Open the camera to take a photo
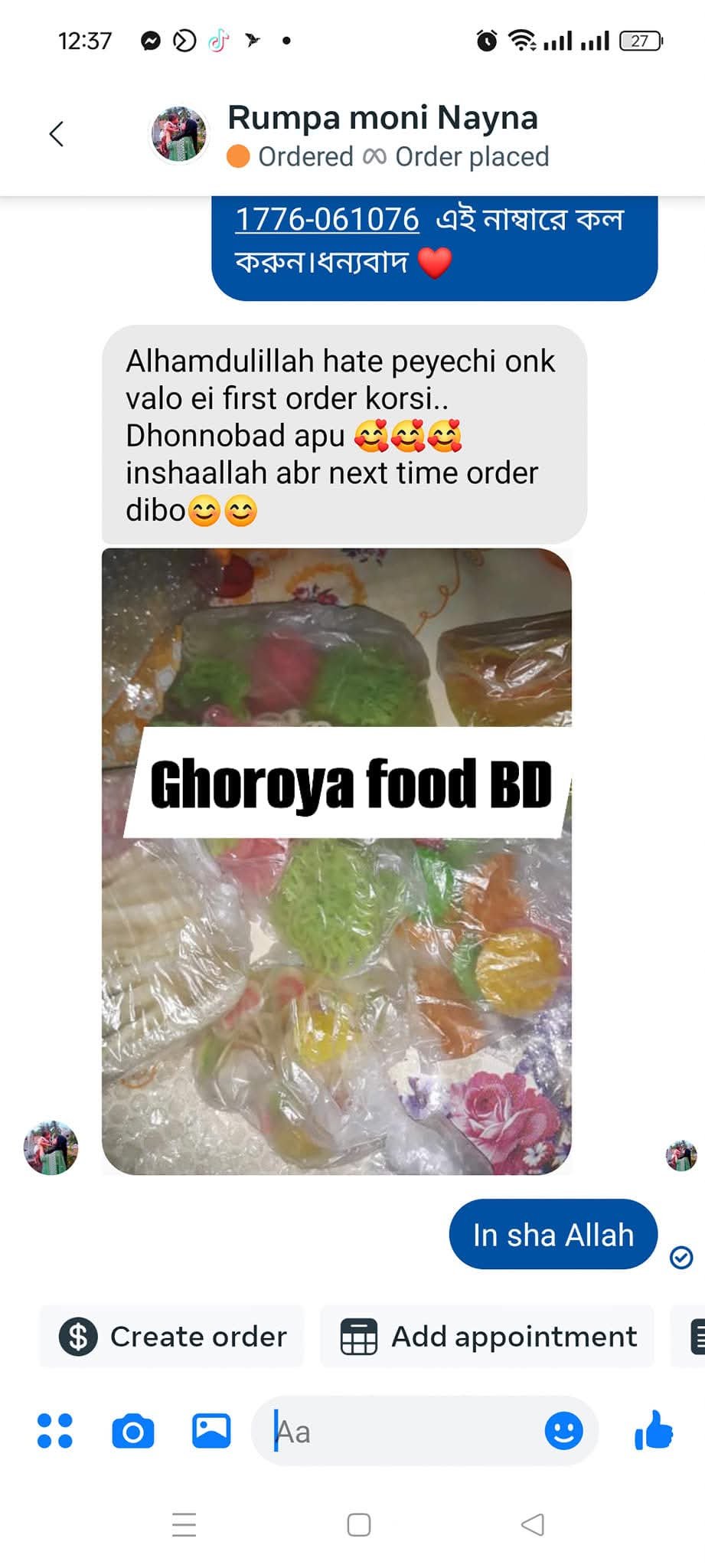The image size is (705, 1568). tap(133, 1431)
